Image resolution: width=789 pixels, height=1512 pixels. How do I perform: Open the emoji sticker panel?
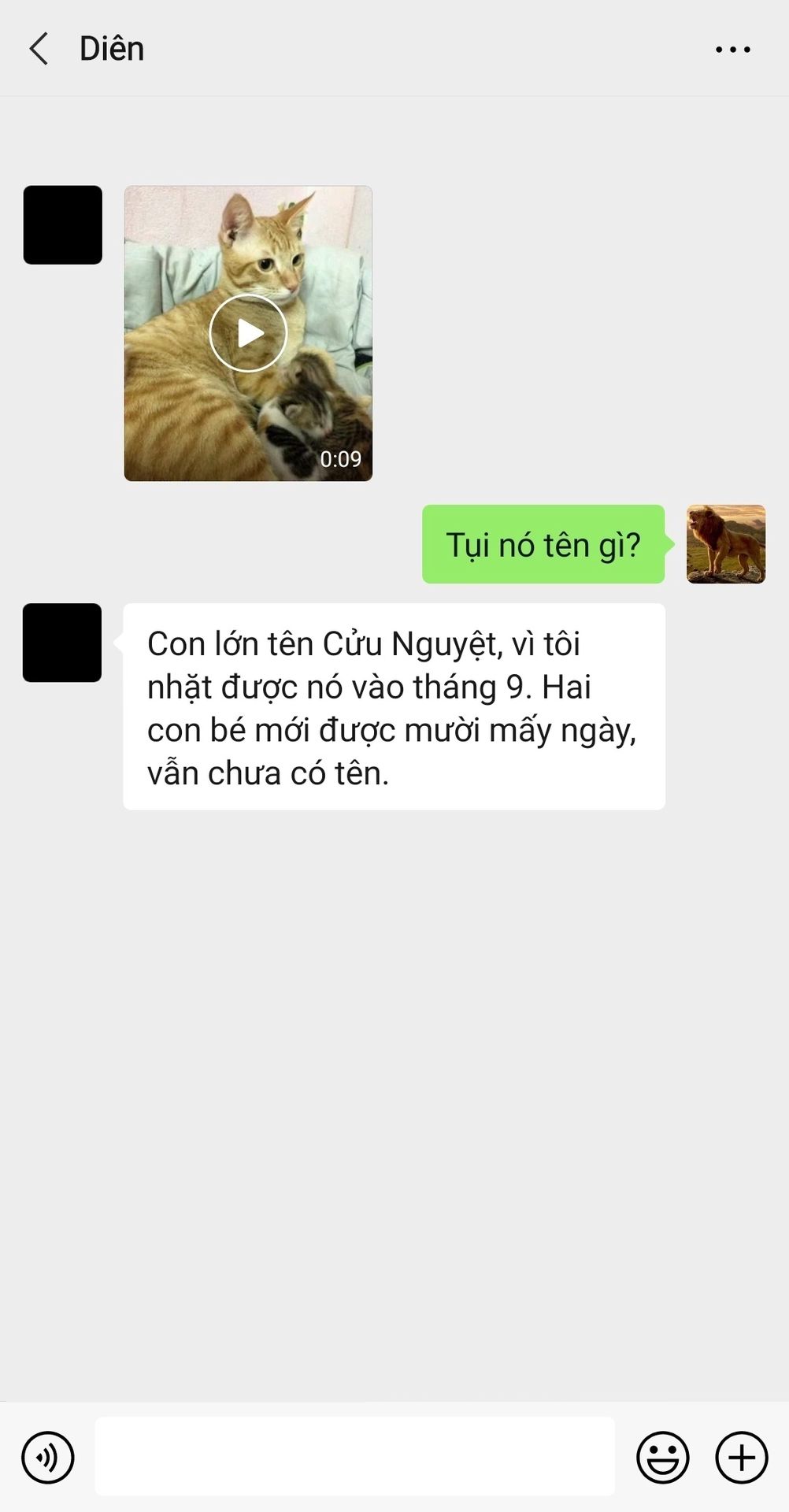tap(662, 1457)
